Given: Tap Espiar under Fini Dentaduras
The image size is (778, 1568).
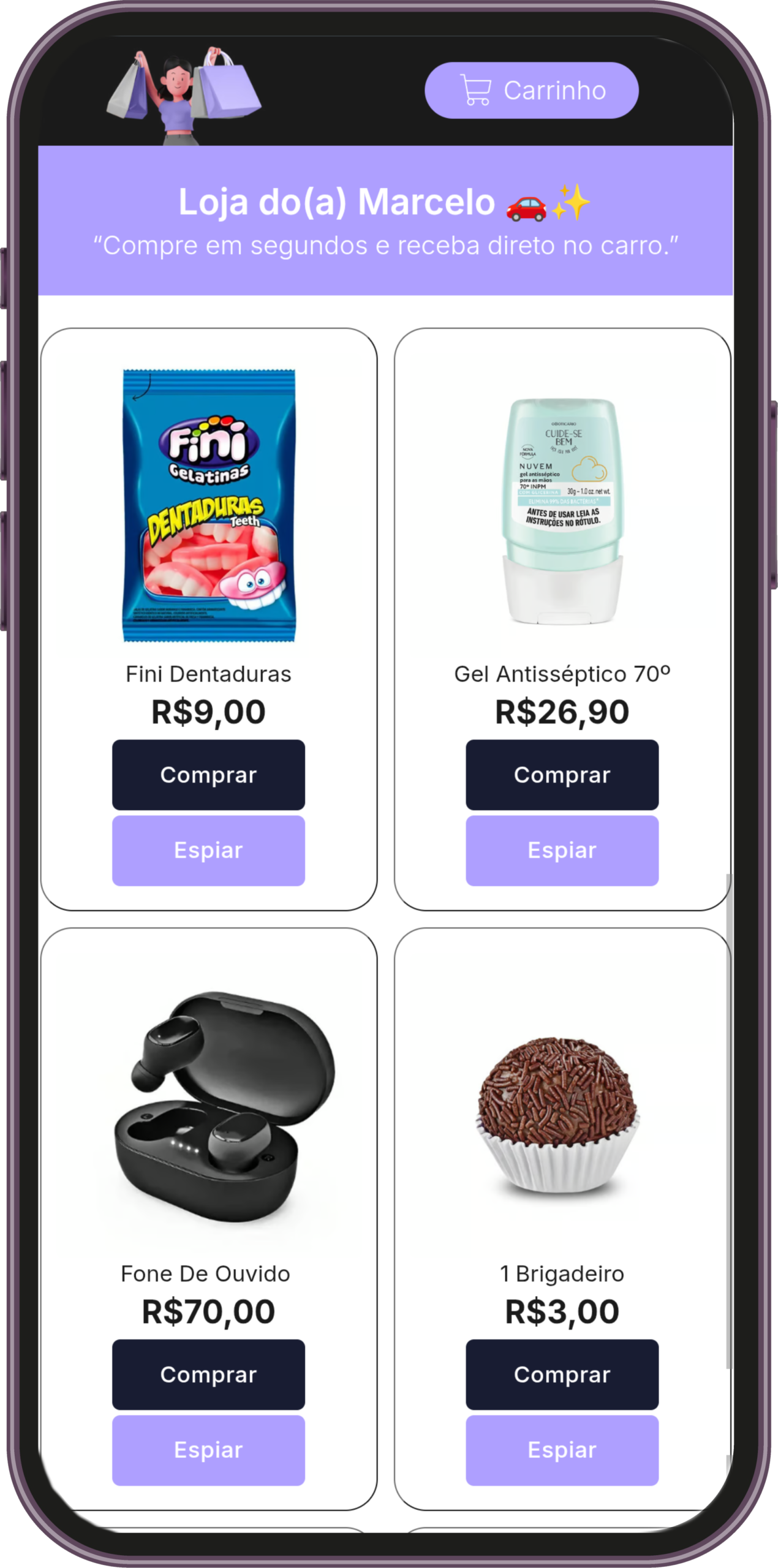Looking at the screenshot, I should tap(208, 850).
